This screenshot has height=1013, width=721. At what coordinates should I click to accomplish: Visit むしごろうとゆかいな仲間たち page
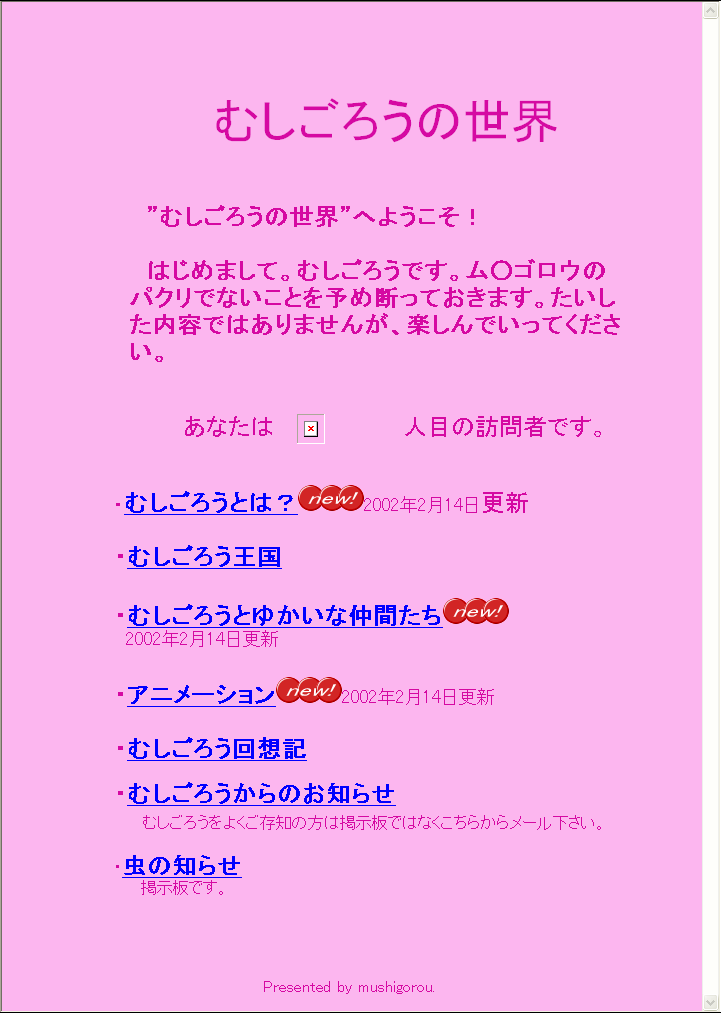[x=284, y=615]
